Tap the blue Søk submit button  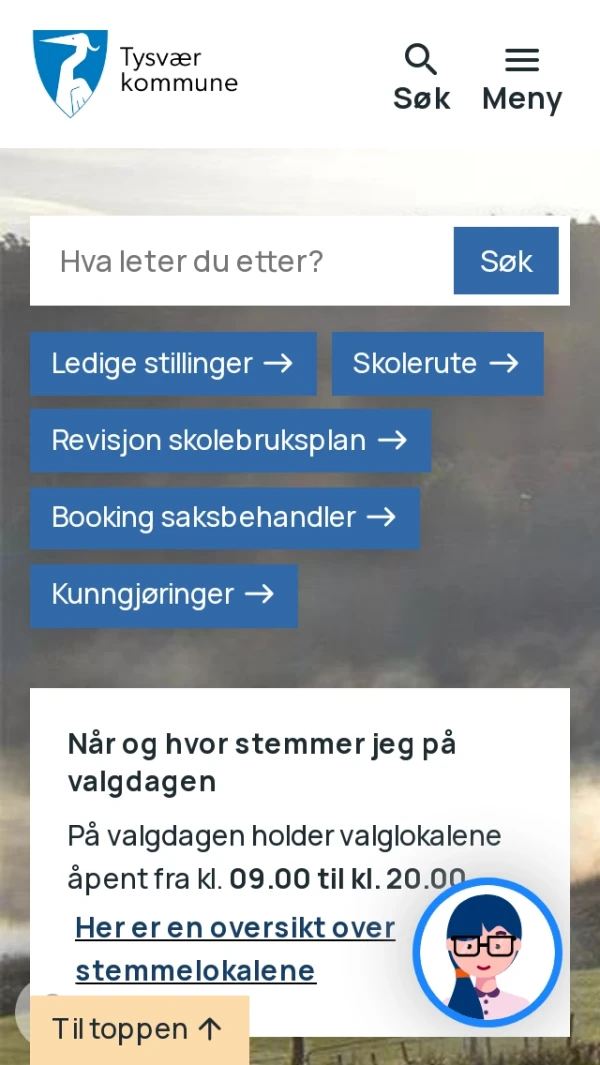pos(506,261)
